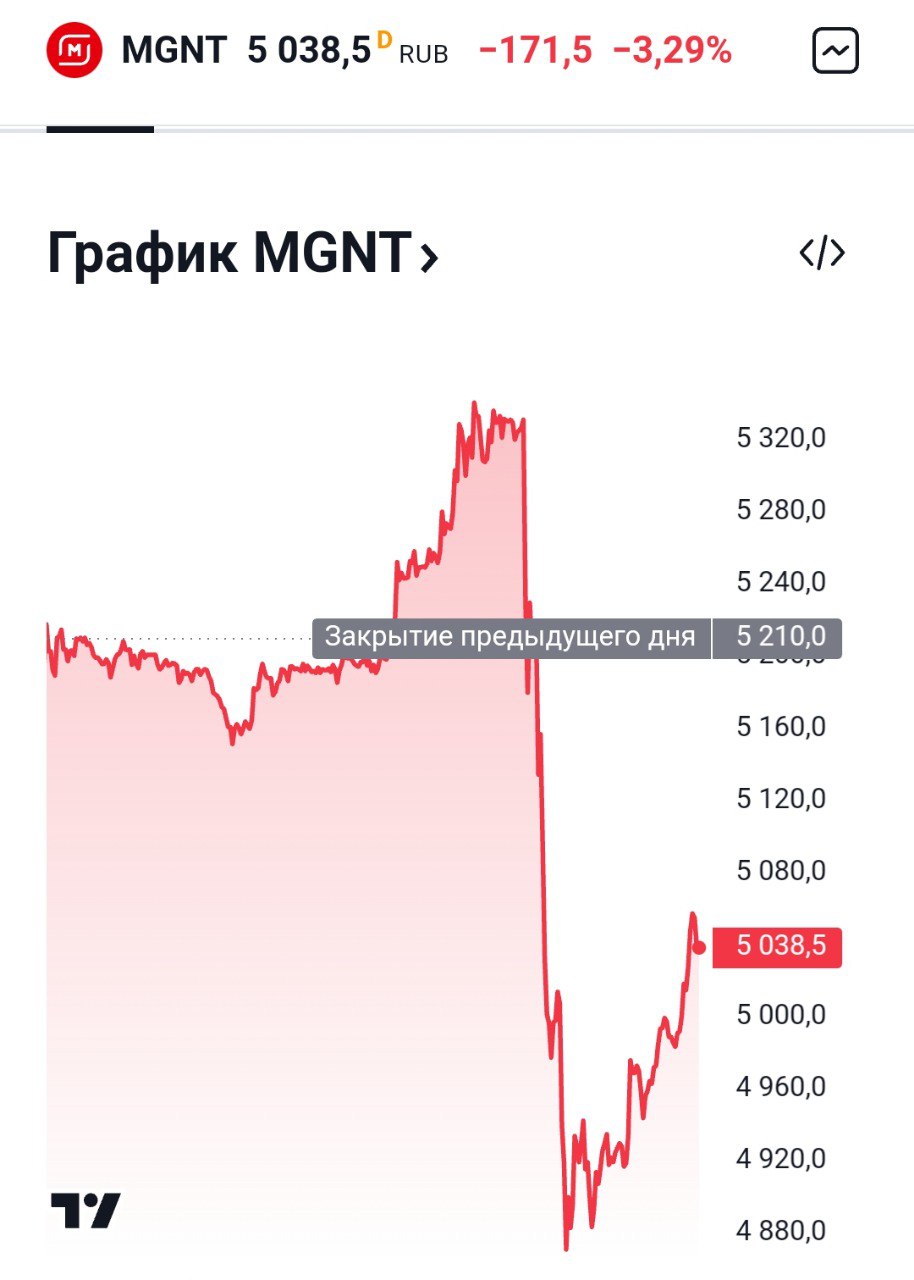Tap the embed code icon

pyautogui.click(x=822, y=254)
